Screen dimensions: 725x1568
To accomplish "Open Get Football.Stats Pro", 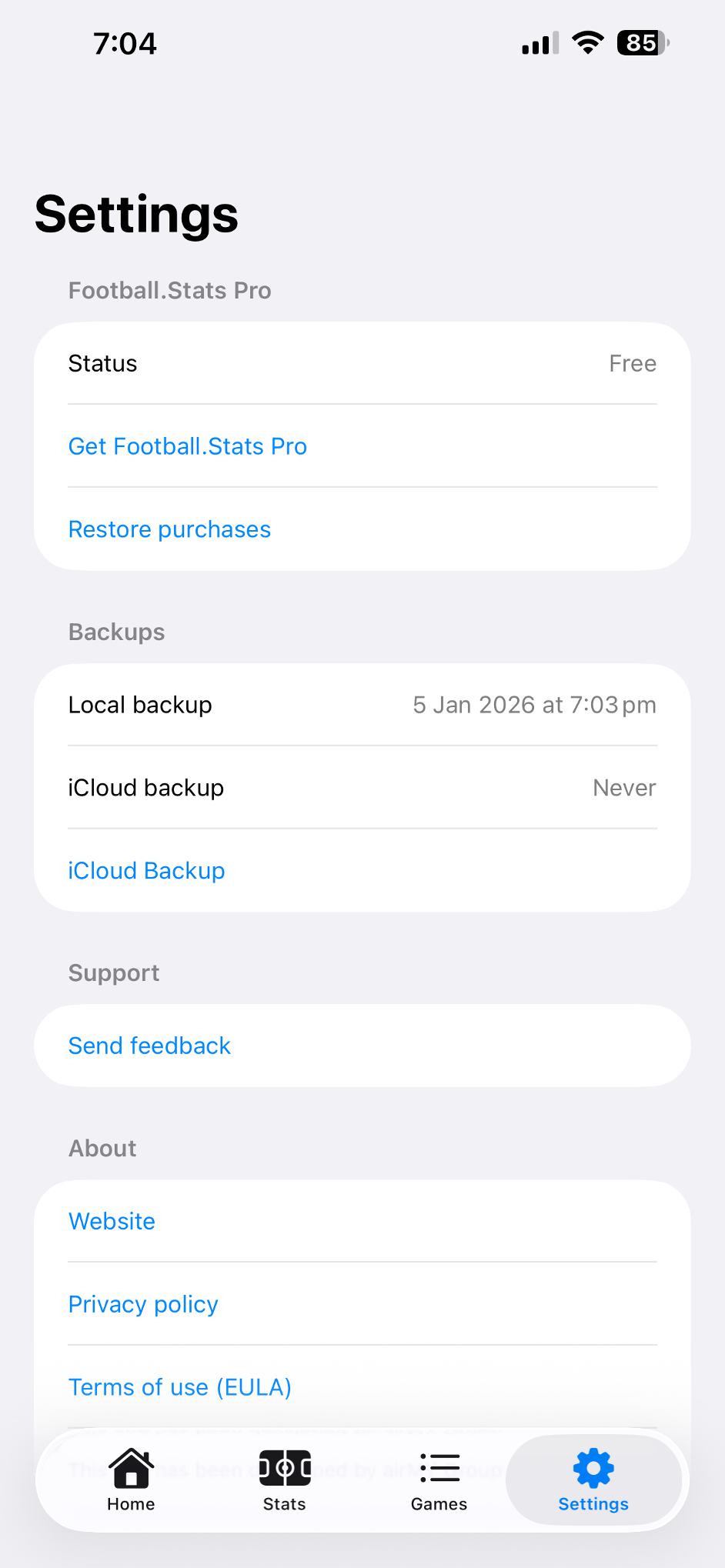I will pos(188,446).
